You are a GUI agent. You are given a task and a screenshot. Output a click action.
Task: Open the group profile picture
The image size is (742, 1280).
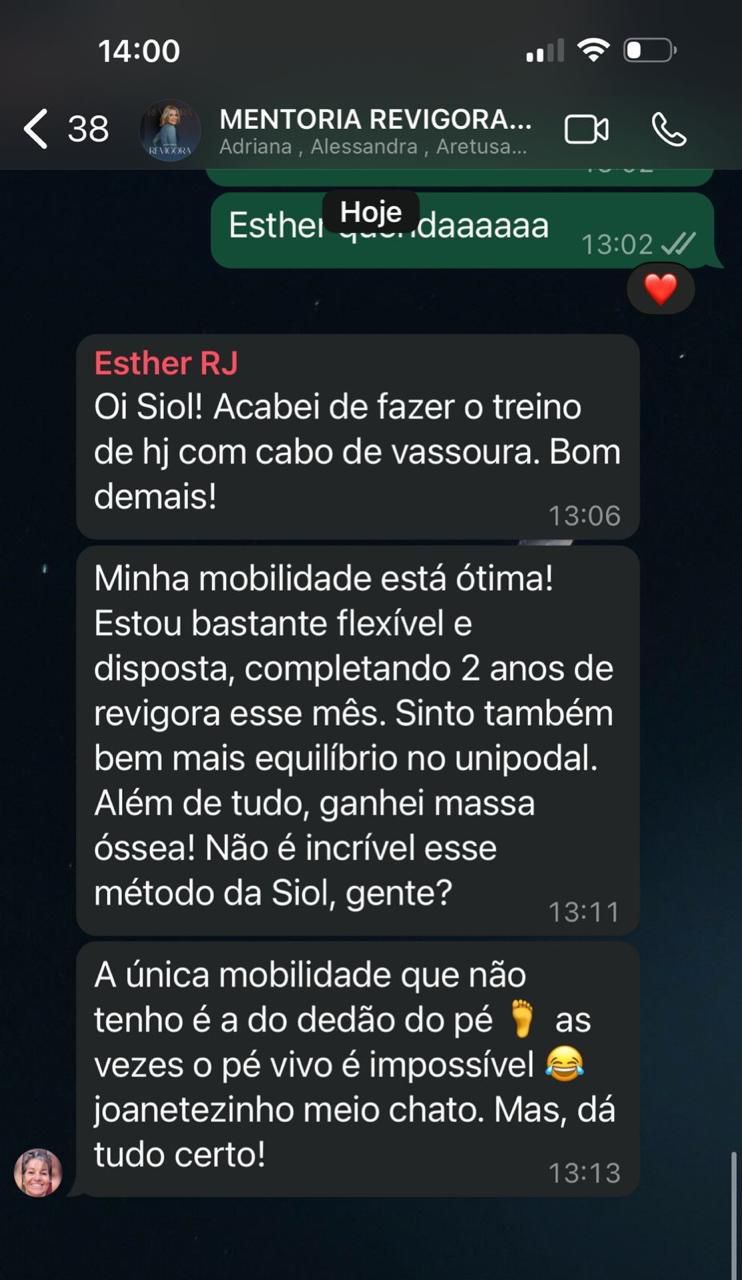[170, 131]
